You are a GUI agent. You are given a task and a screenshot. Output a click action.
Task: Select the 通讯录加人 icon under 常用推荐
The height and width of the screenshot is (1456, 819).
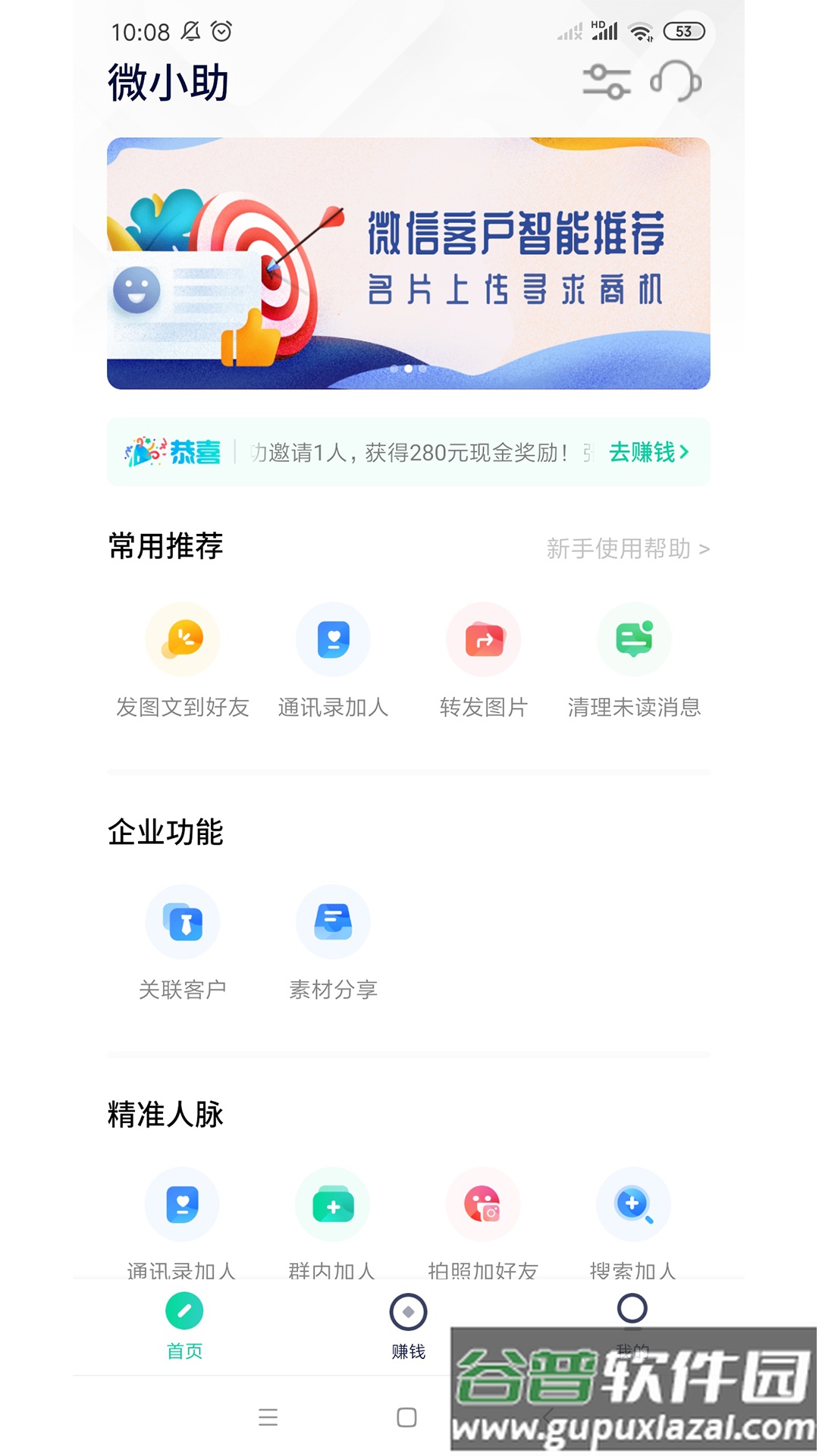(333, 639)
